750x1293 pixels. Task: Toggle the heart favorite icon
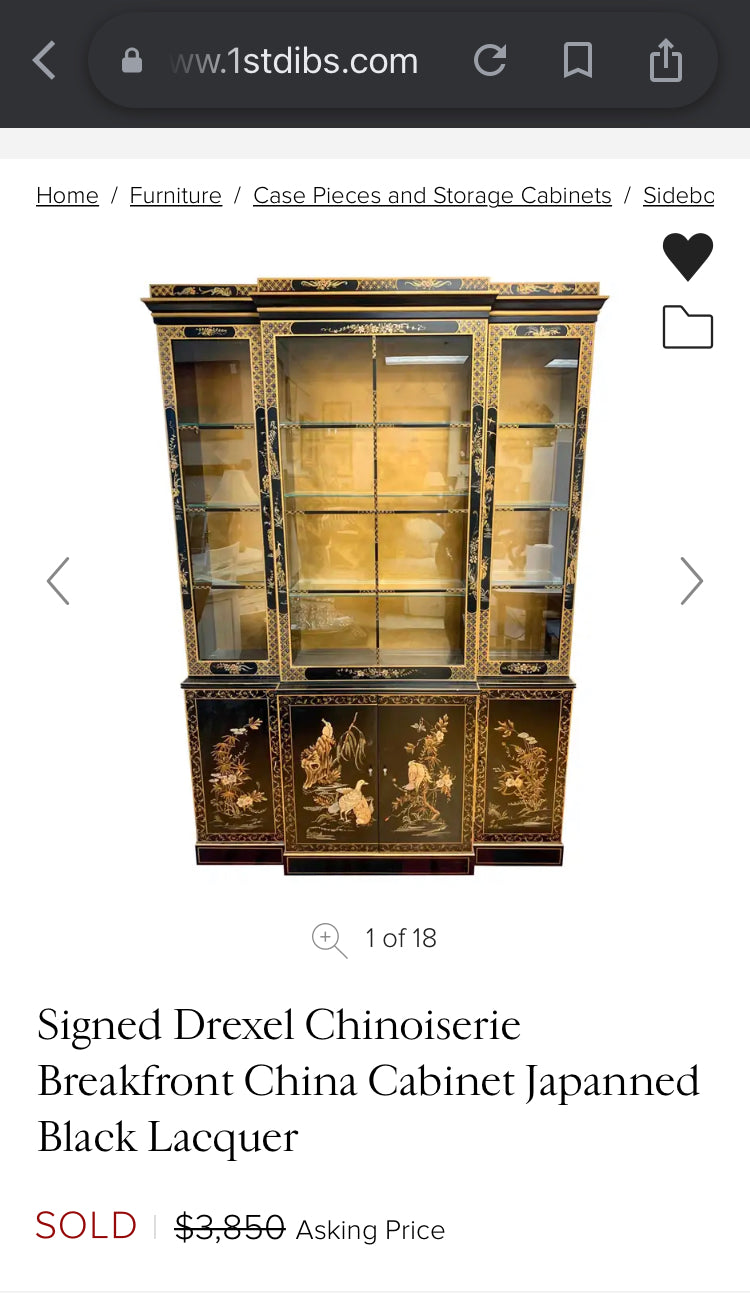[x=688, y=257]
